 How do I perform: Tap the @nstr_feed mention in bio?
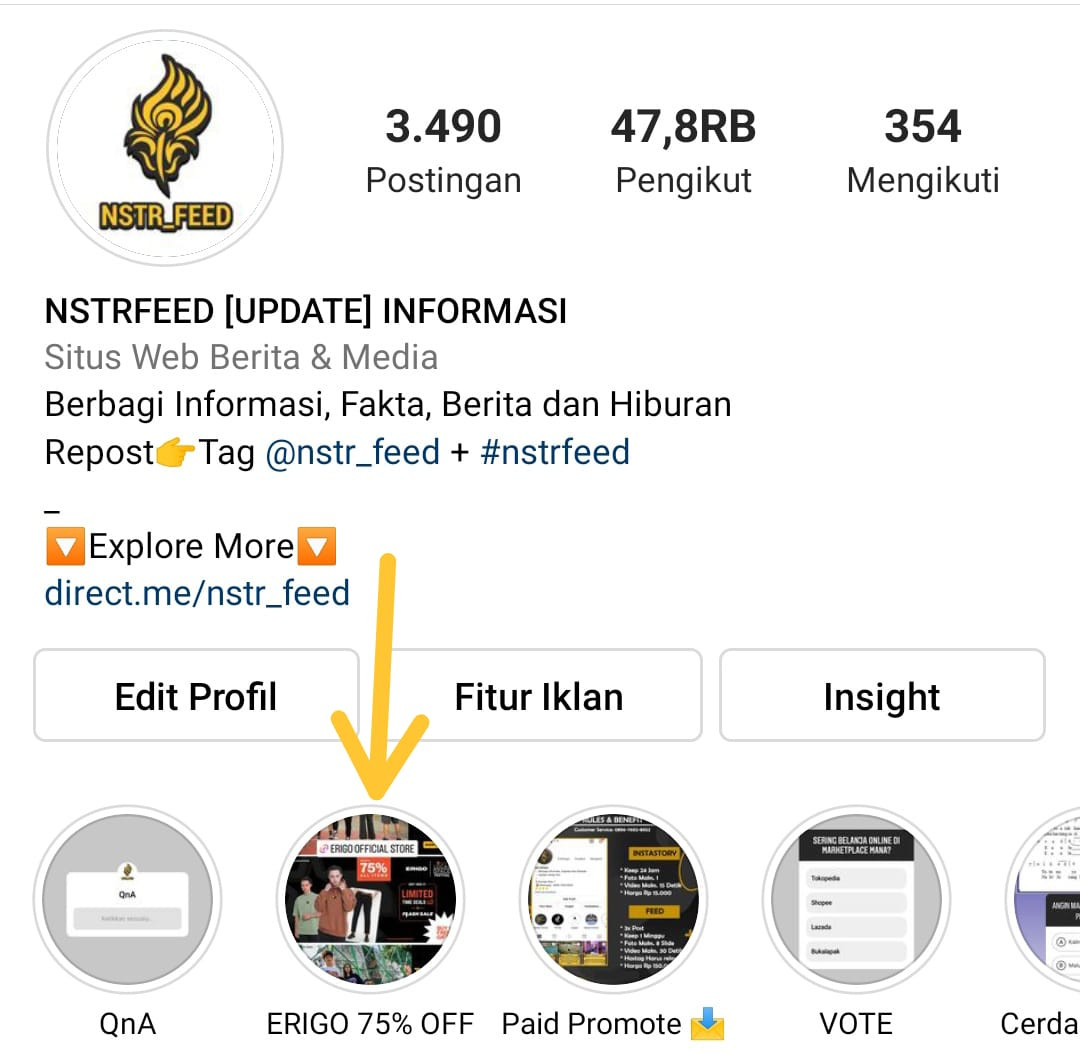pyautogui.click(x=352, y=452)
